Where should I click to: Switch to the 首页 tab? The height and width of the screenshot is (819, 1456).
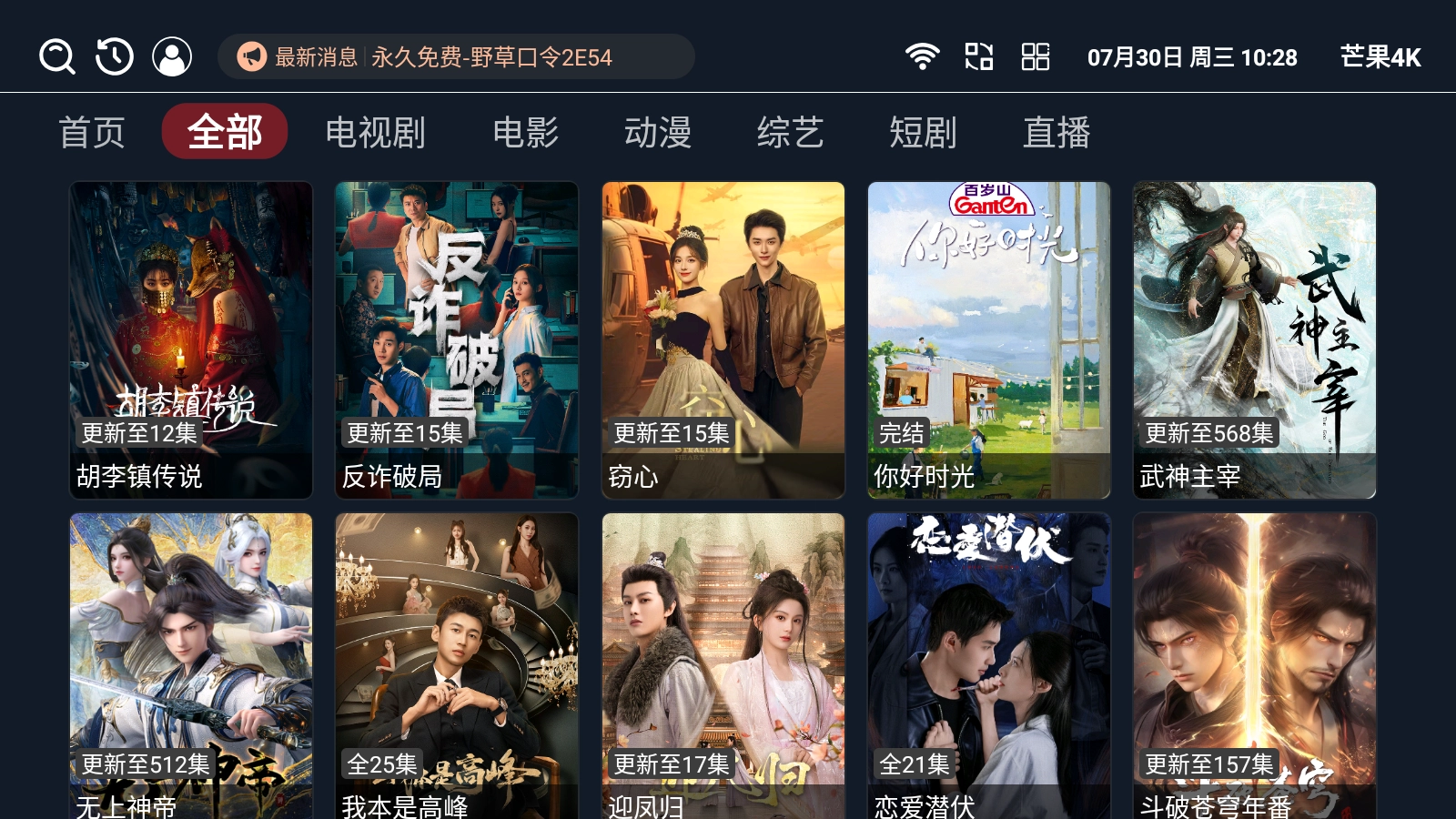pyautogui.click(x=92, y=133)
